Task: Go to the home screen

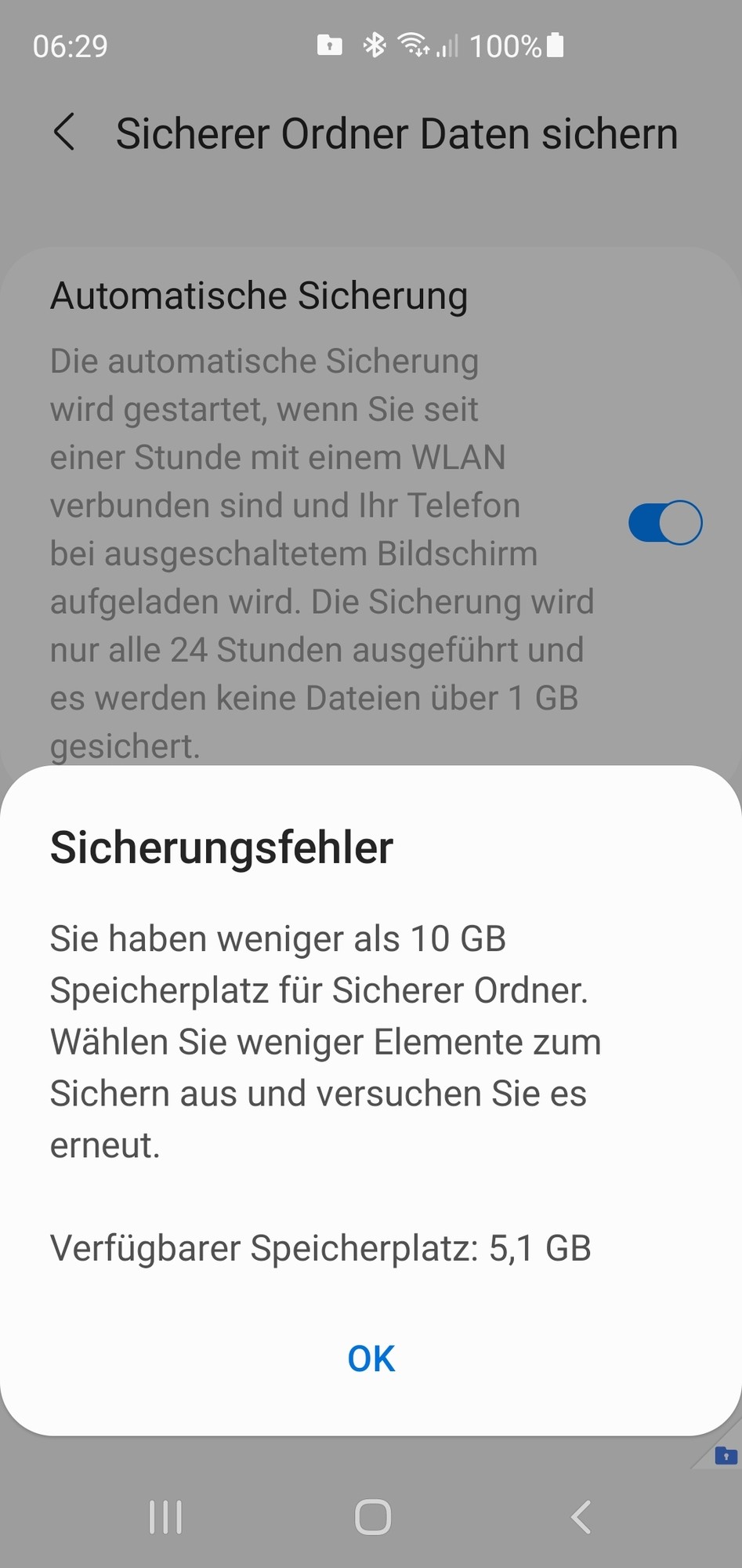Action: (372, 1517)
